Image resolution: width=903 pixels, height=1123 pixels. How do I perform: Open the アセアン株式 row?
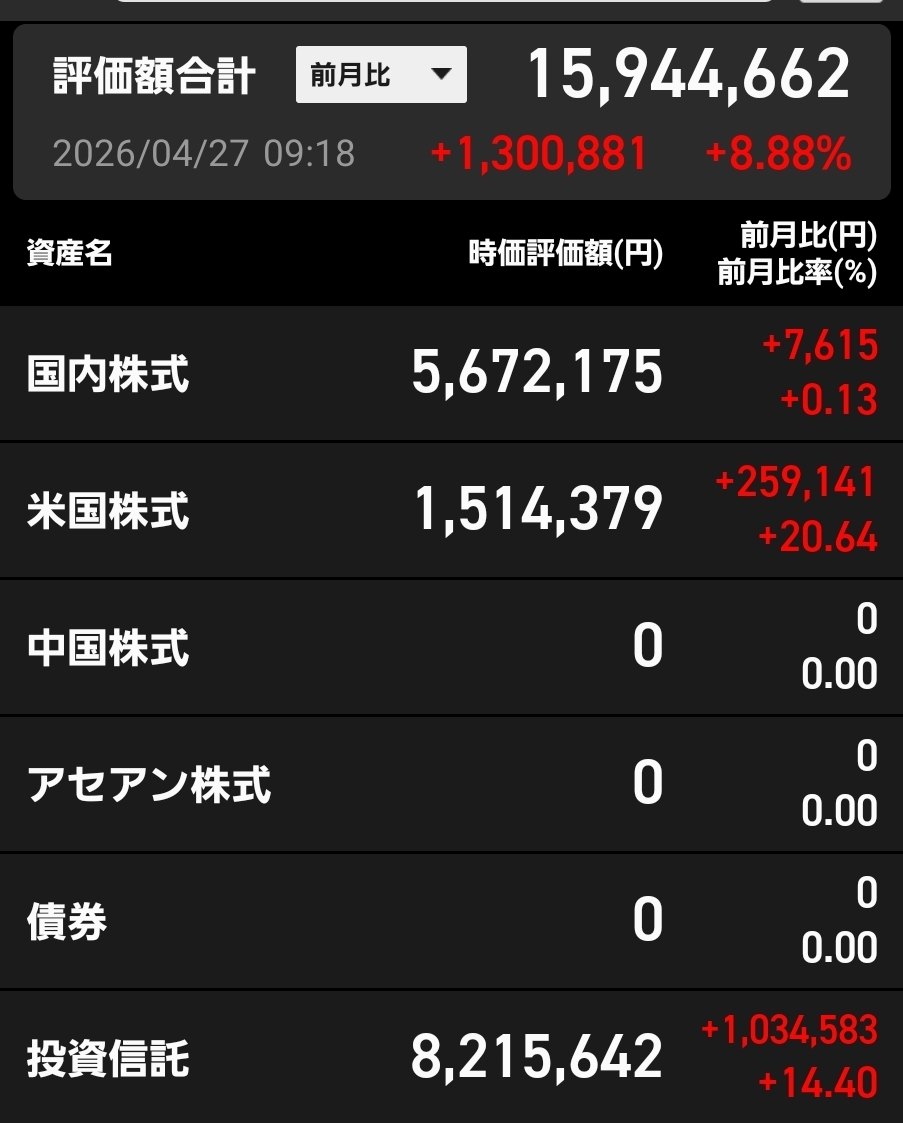[x=451, y=784]
